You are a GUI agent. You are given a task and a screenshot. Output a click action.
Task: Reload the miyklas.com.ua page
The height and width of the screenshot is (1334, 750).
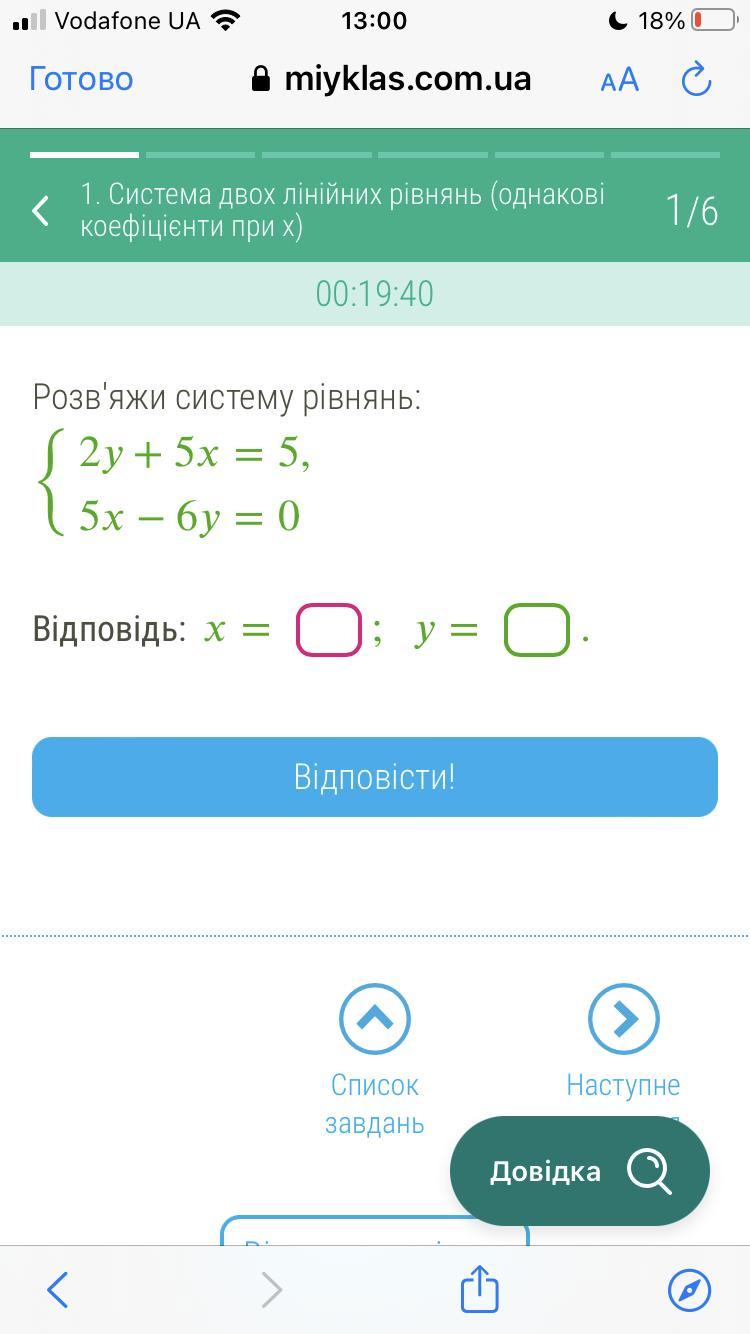coord(696,80)
